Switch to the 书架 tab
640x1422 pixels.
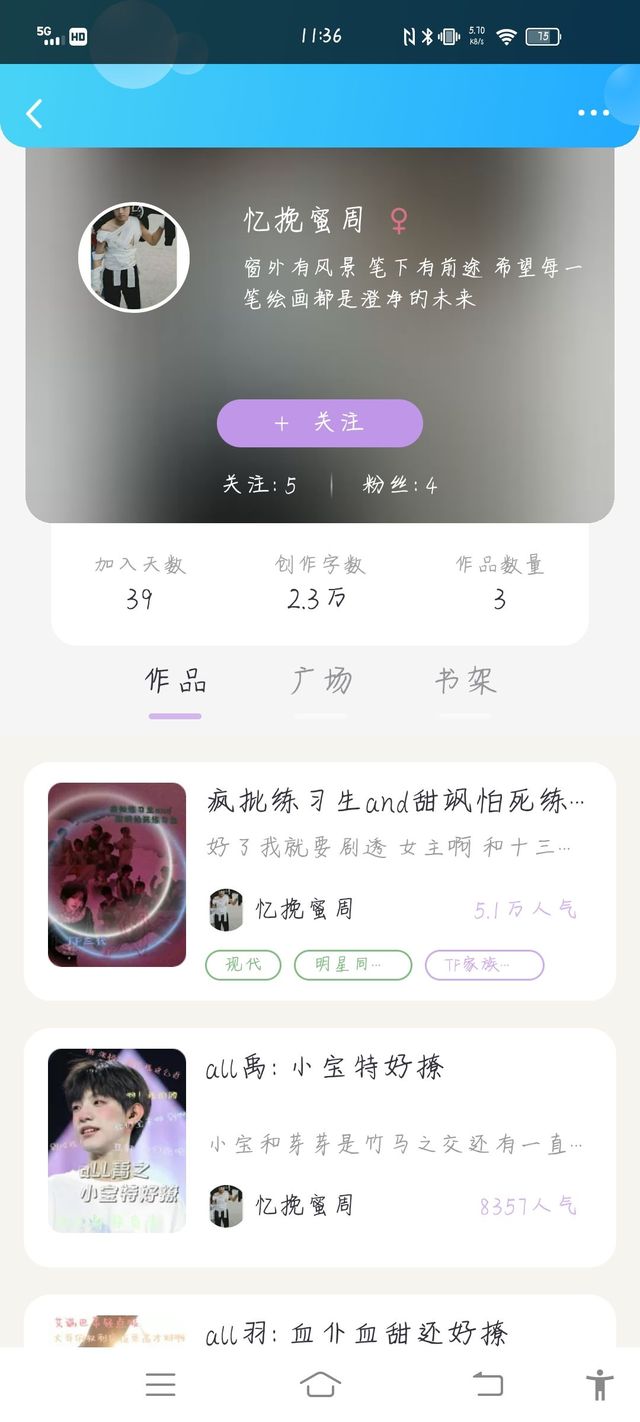(x=465, y=682)
